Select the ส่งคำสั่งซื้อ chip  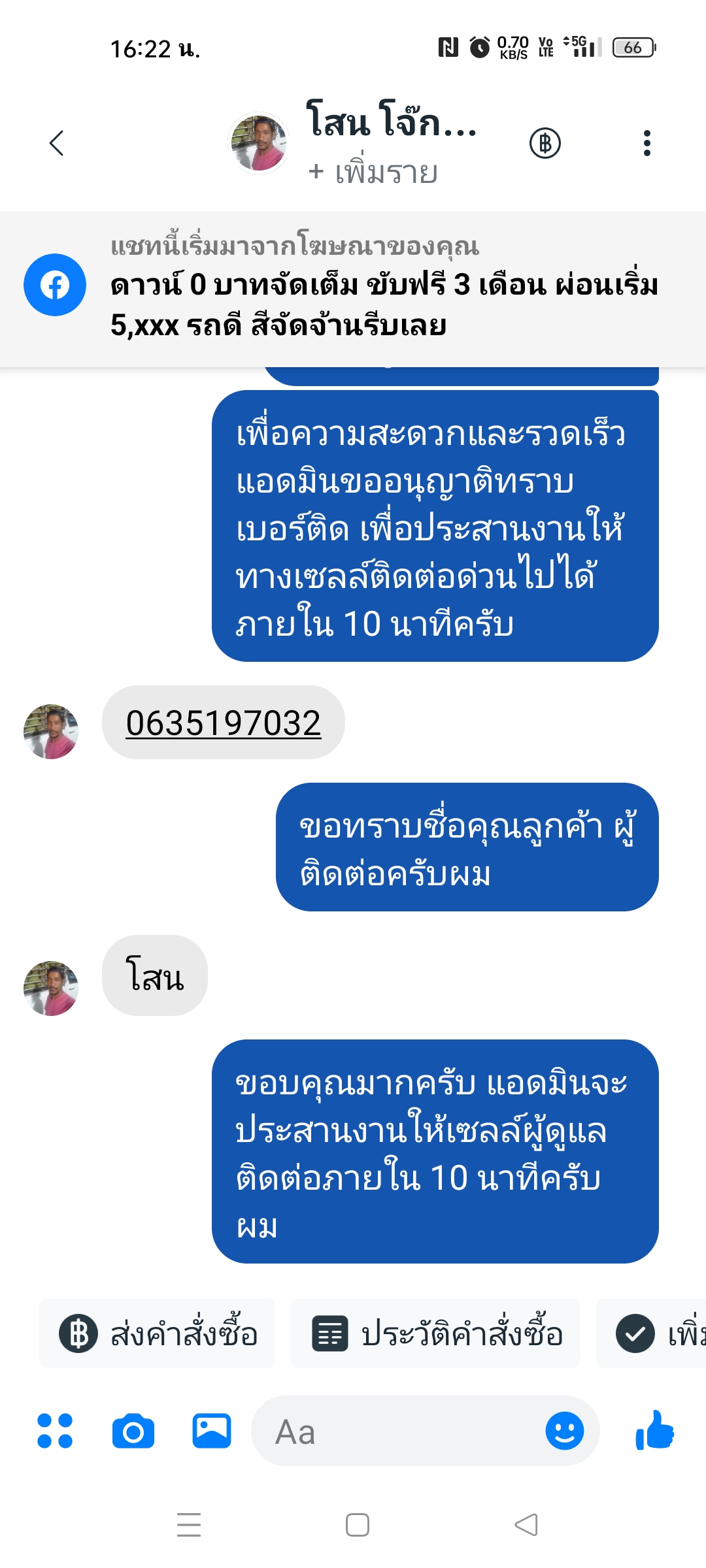click(x=158, y=1333)
